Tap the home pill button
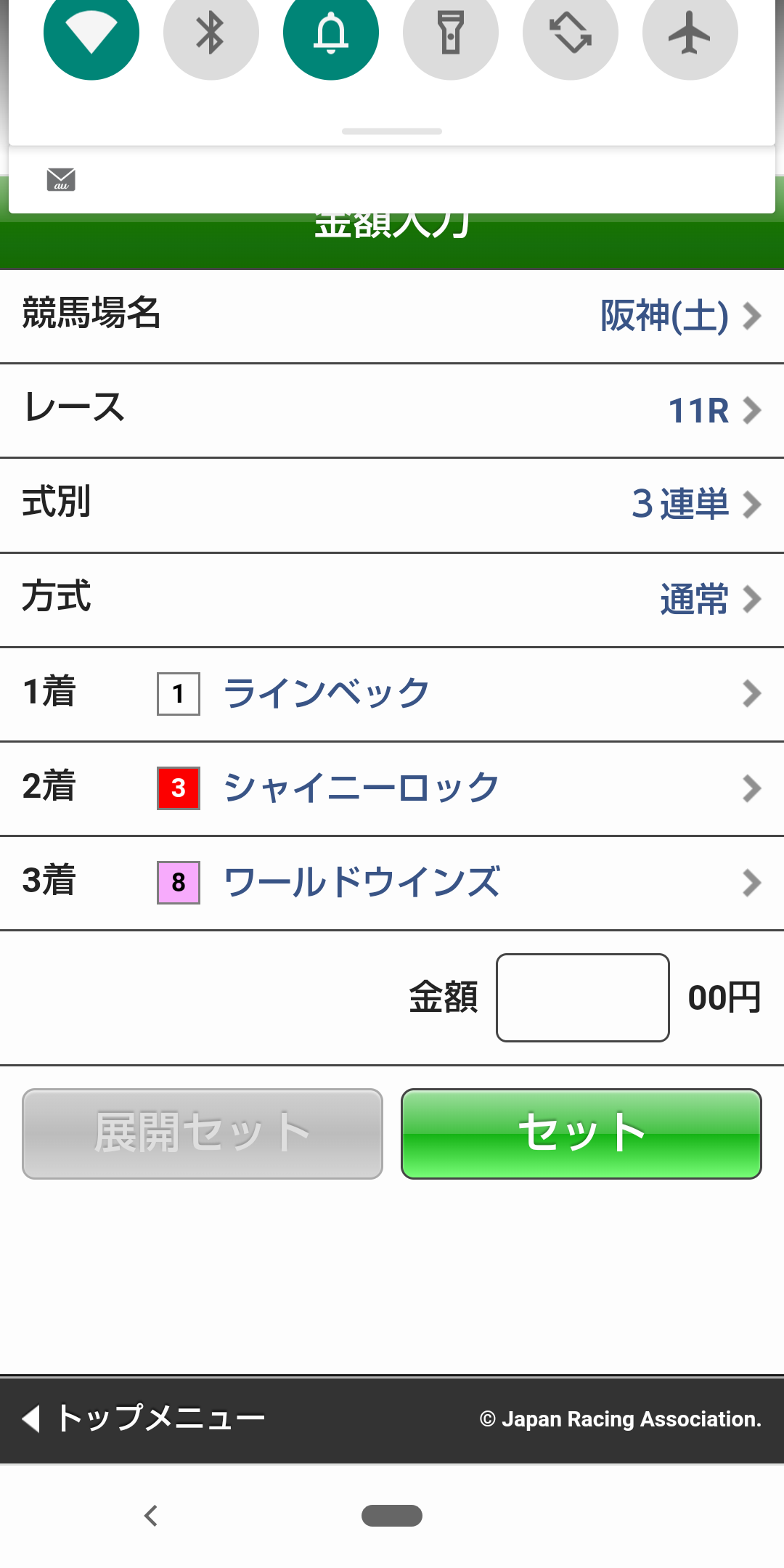Screen dimensions: 784x1568 tap(392, 1516)
